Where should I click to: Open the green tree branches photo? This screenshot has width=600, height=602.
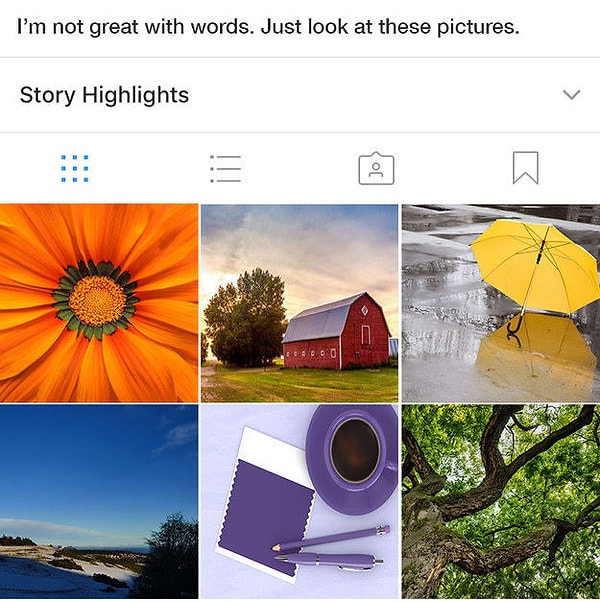500,502
